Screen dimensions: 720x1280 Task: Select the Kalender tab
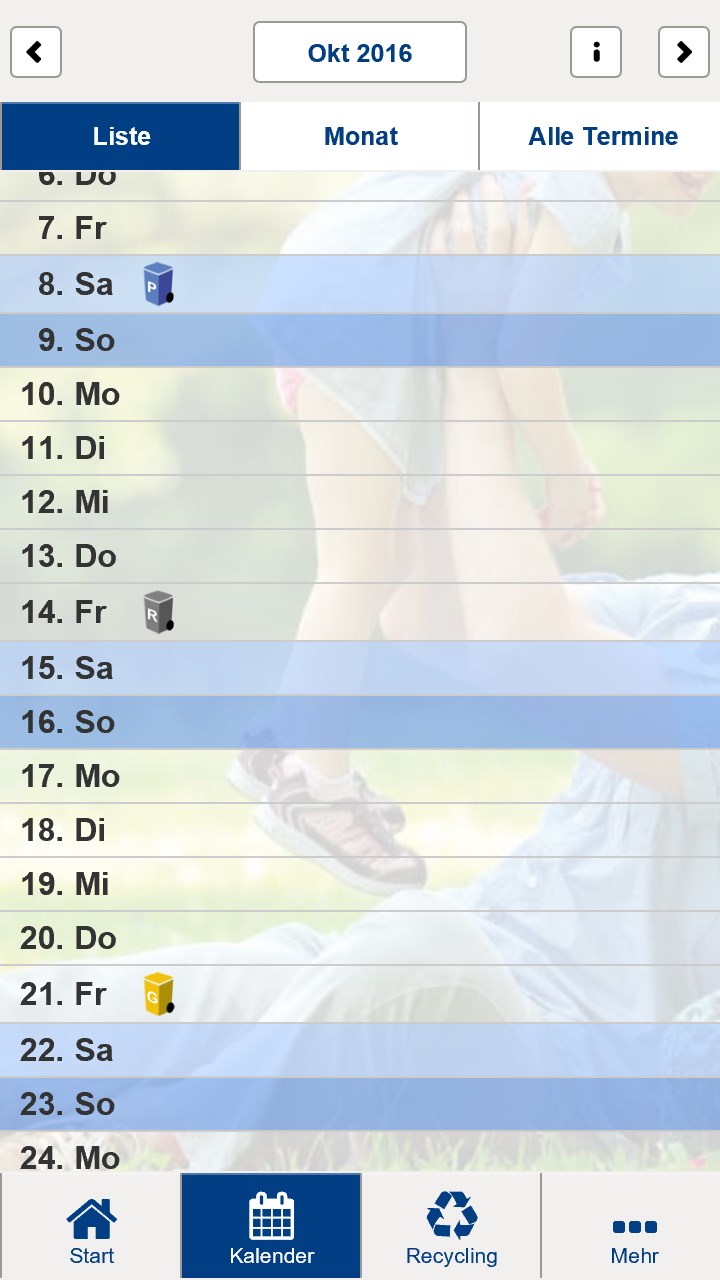[x=271, y=1227]
